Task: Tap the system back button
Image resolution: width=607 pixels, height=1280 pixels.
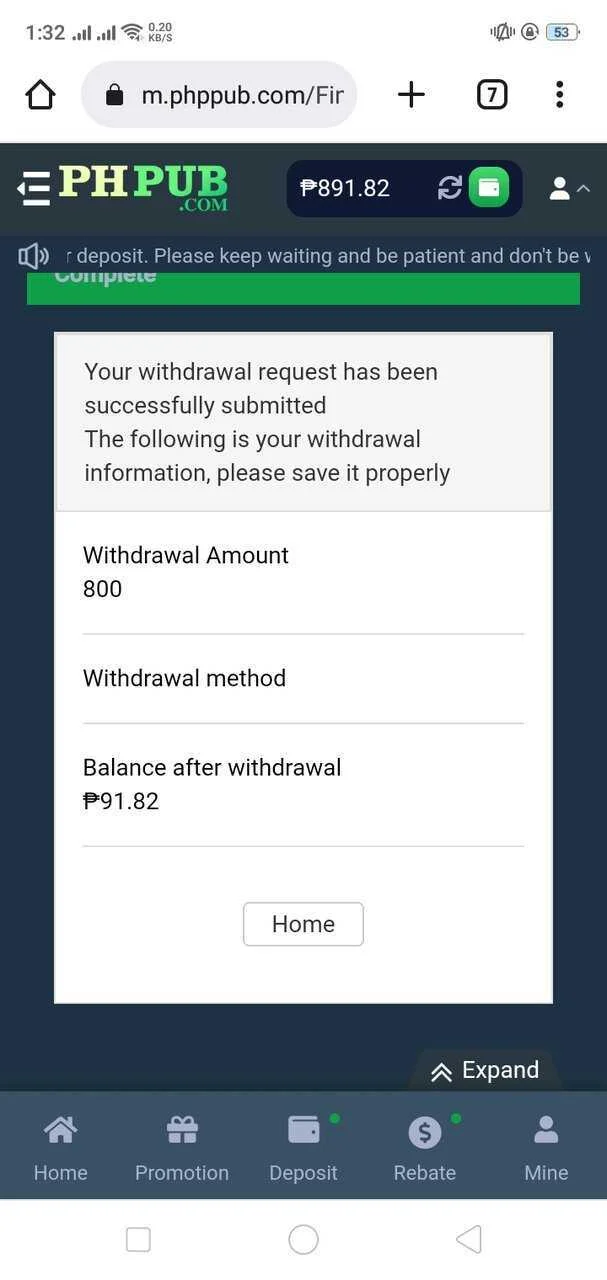Action: [468, 1240]
